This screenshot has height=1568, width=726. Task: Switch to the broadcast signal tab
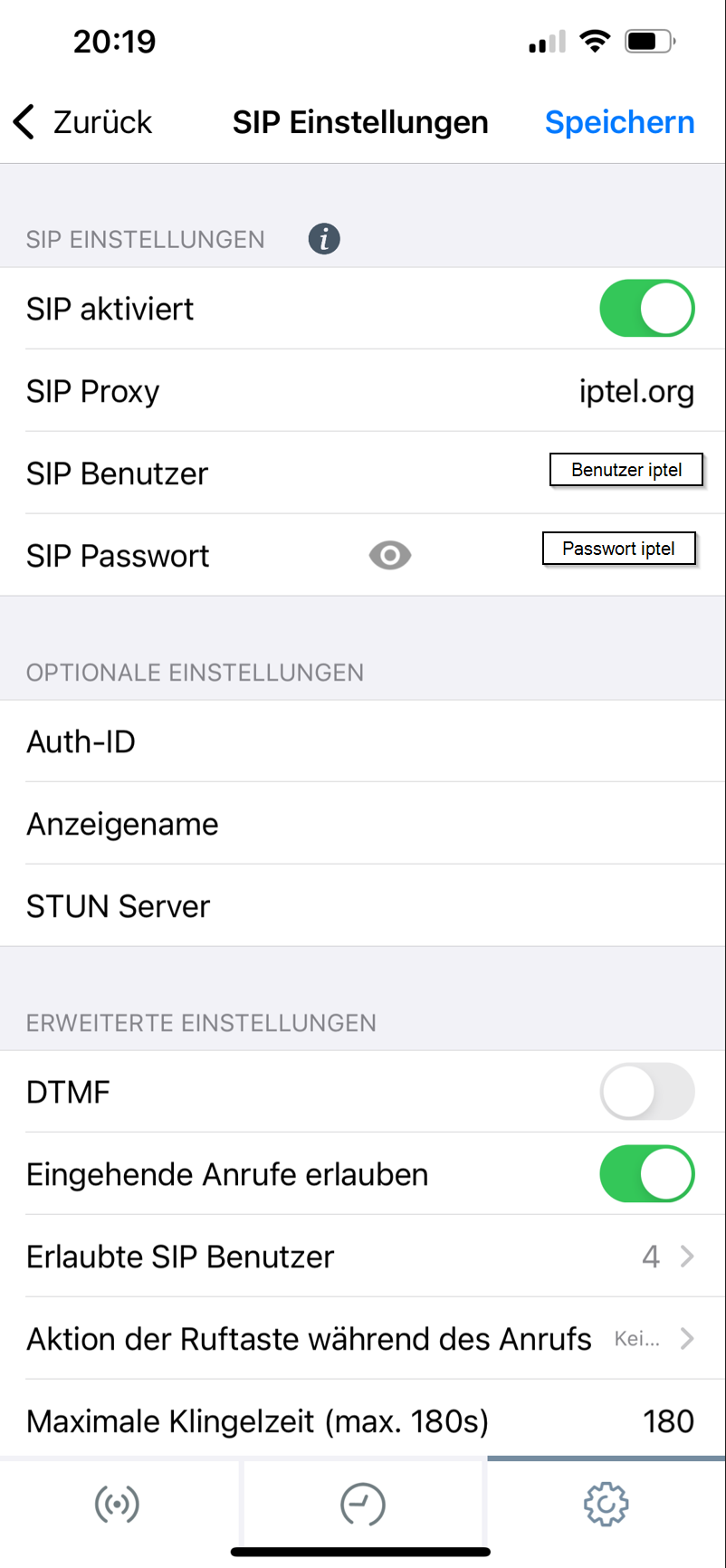point(118,1505)
